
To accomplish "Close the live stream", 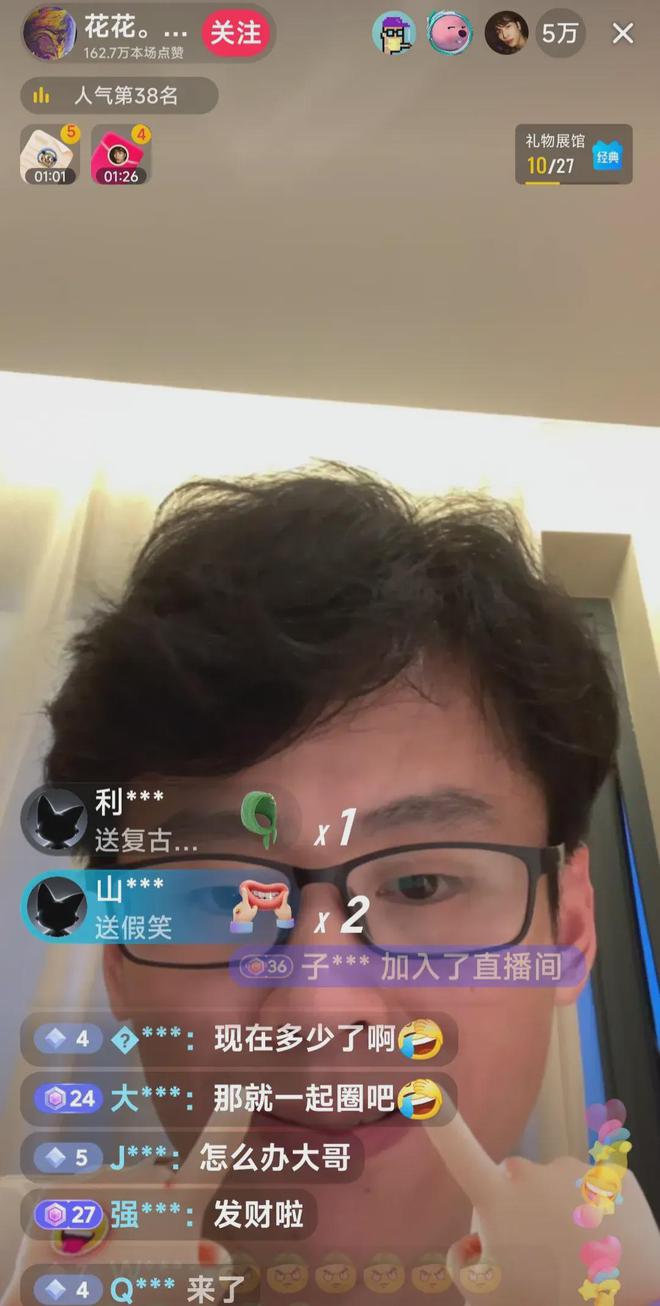I will coord(623,33).
